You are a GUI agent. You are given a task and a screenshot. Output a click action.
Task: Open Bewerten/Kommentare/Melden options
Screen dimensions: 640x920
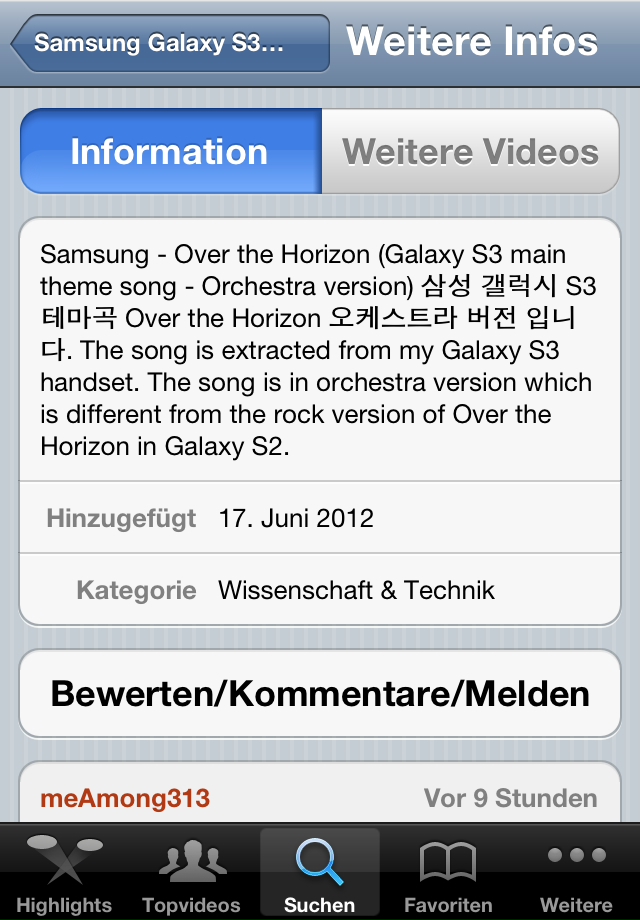(320, 693)
